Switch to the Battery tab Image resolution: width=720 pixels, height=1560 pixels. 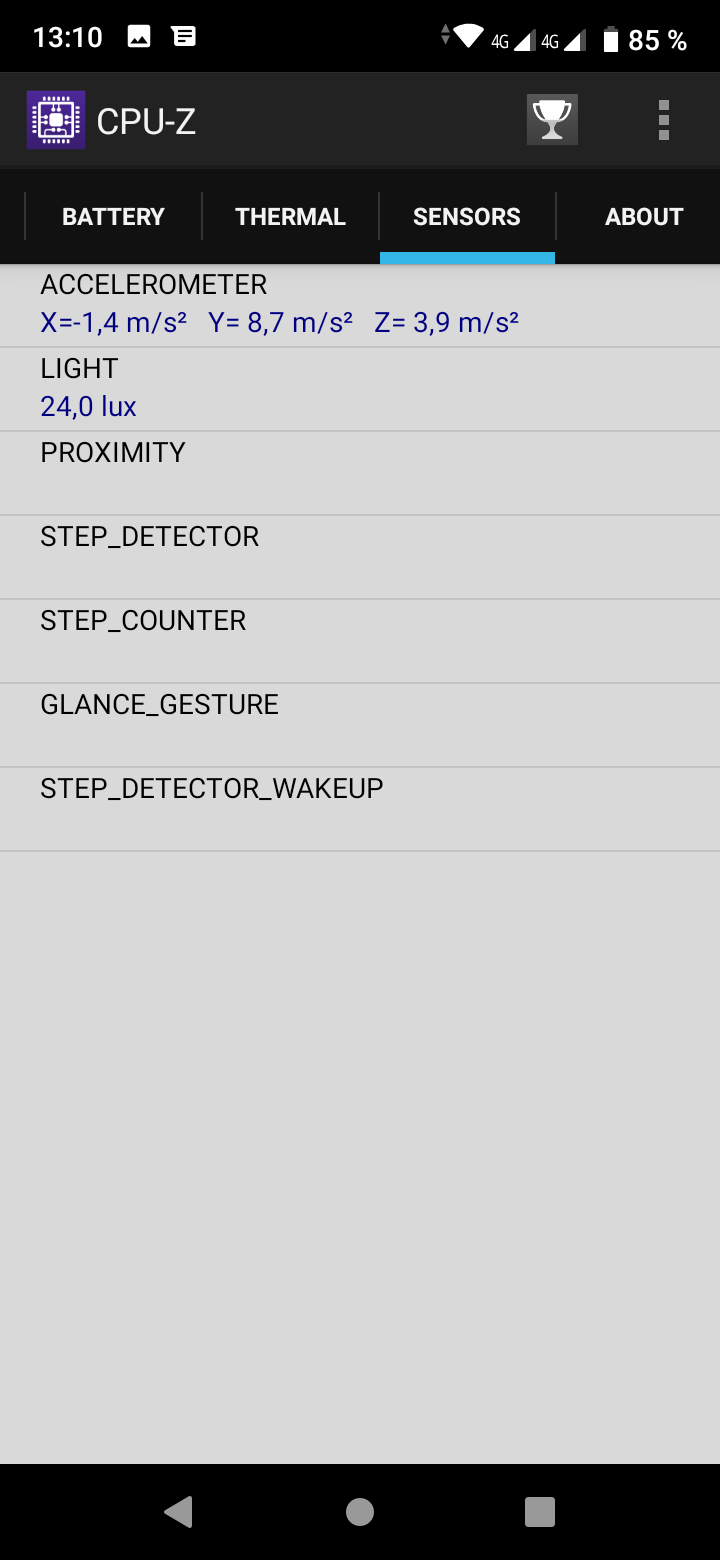coord(113,217)
